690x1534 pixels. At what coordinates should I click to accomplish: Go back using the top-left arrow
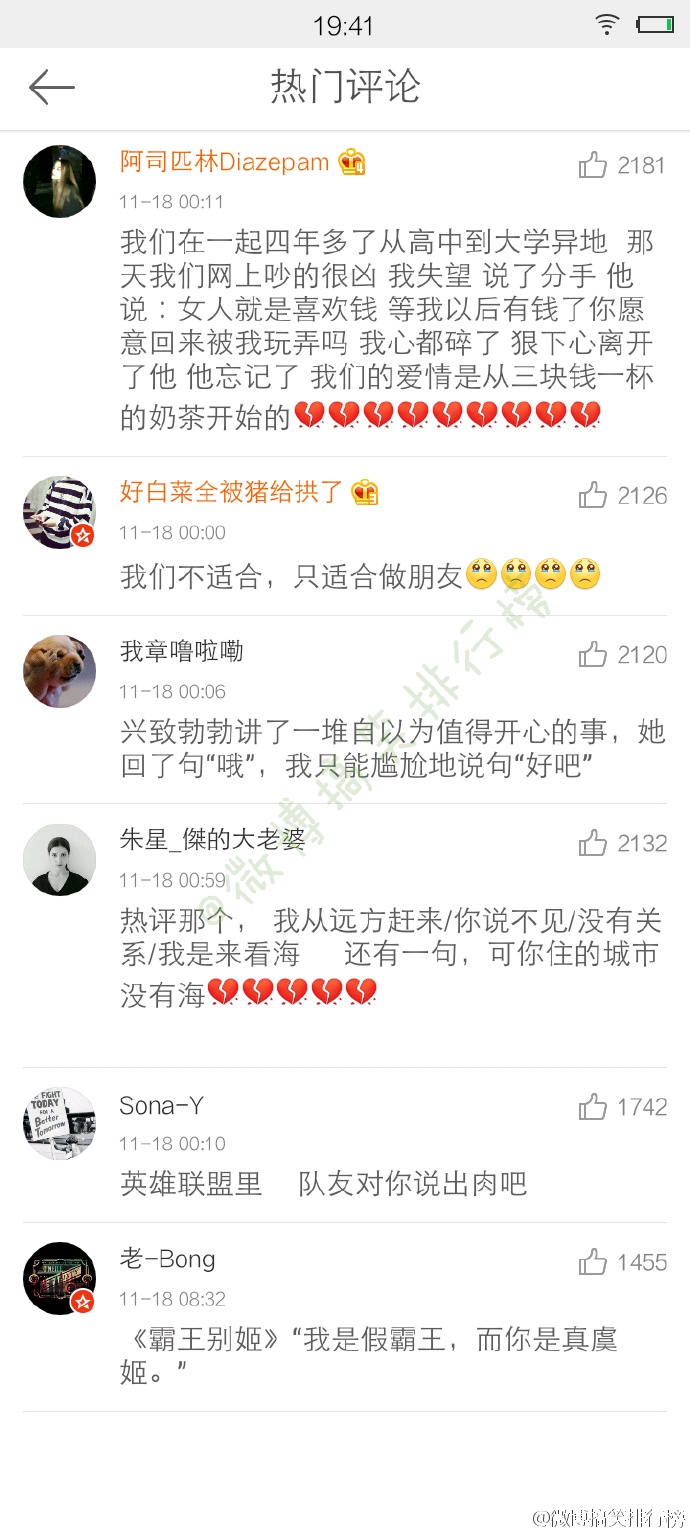tap(52, 88)
